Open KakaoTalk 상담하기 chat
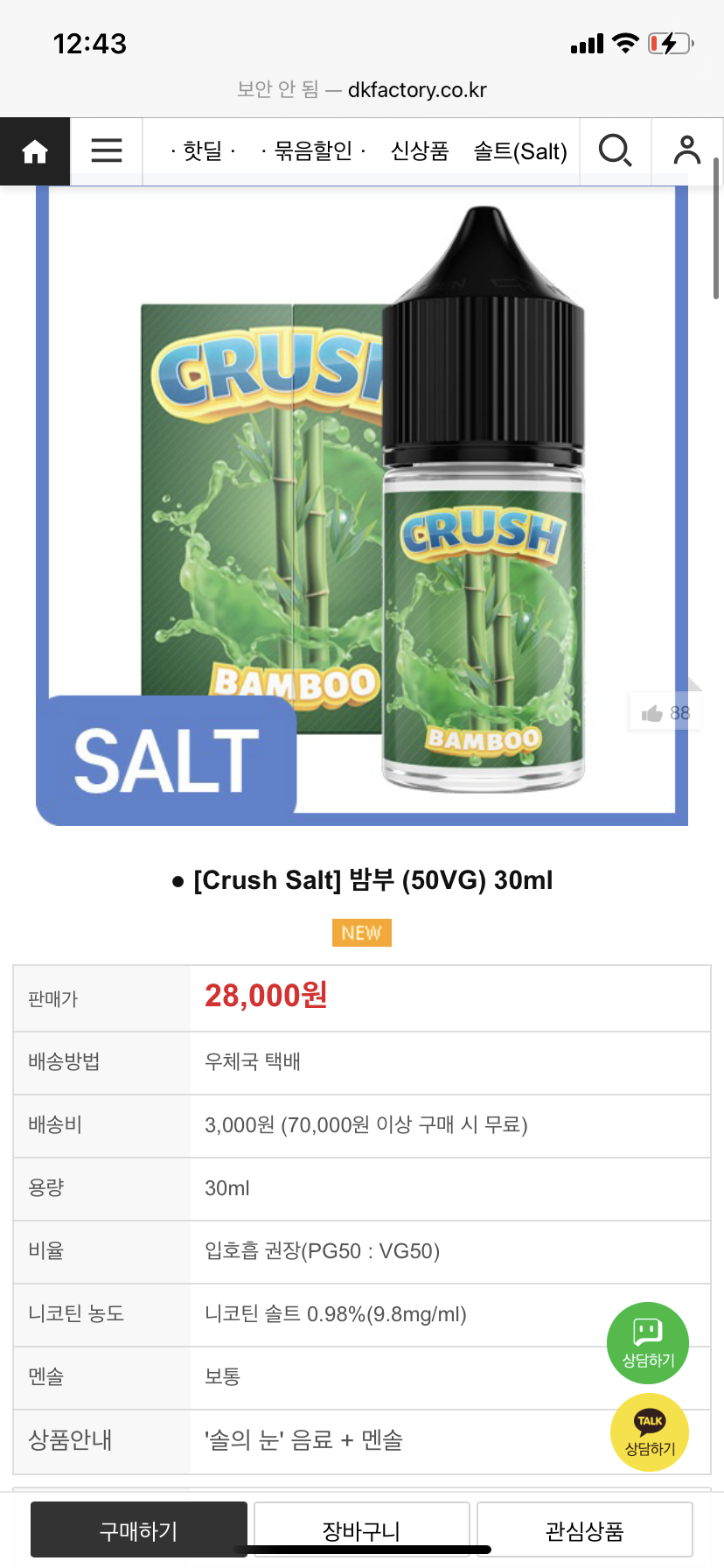The image size is (724, 1568). click(x=650, y=1432)
